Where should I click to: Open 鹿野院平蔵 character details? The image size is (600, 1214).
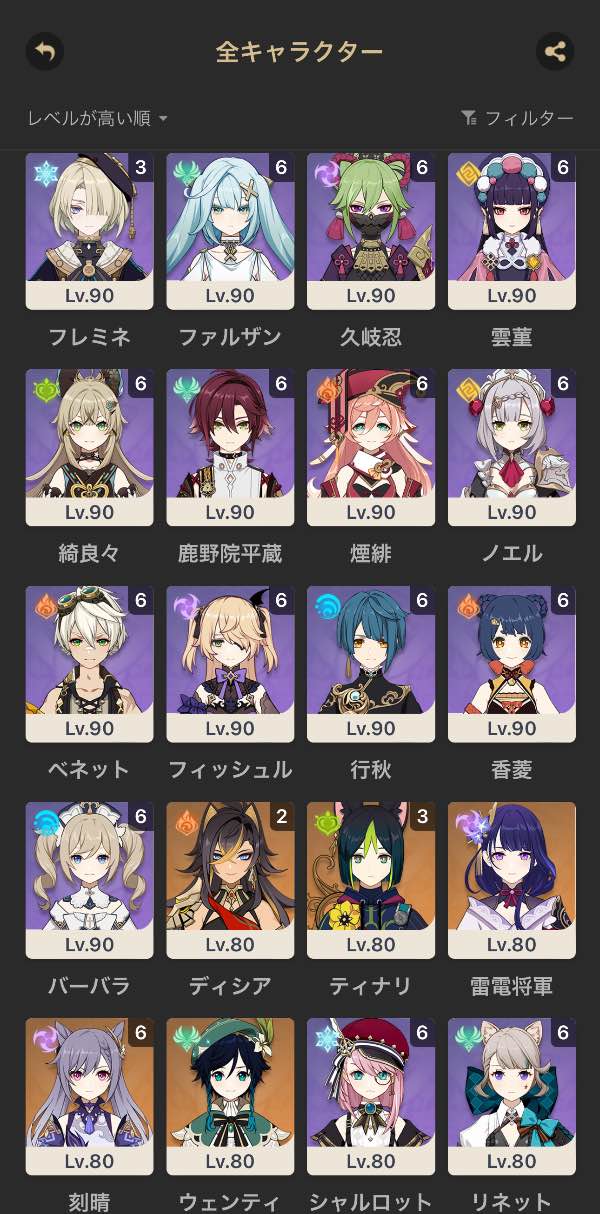click(230, 447)
